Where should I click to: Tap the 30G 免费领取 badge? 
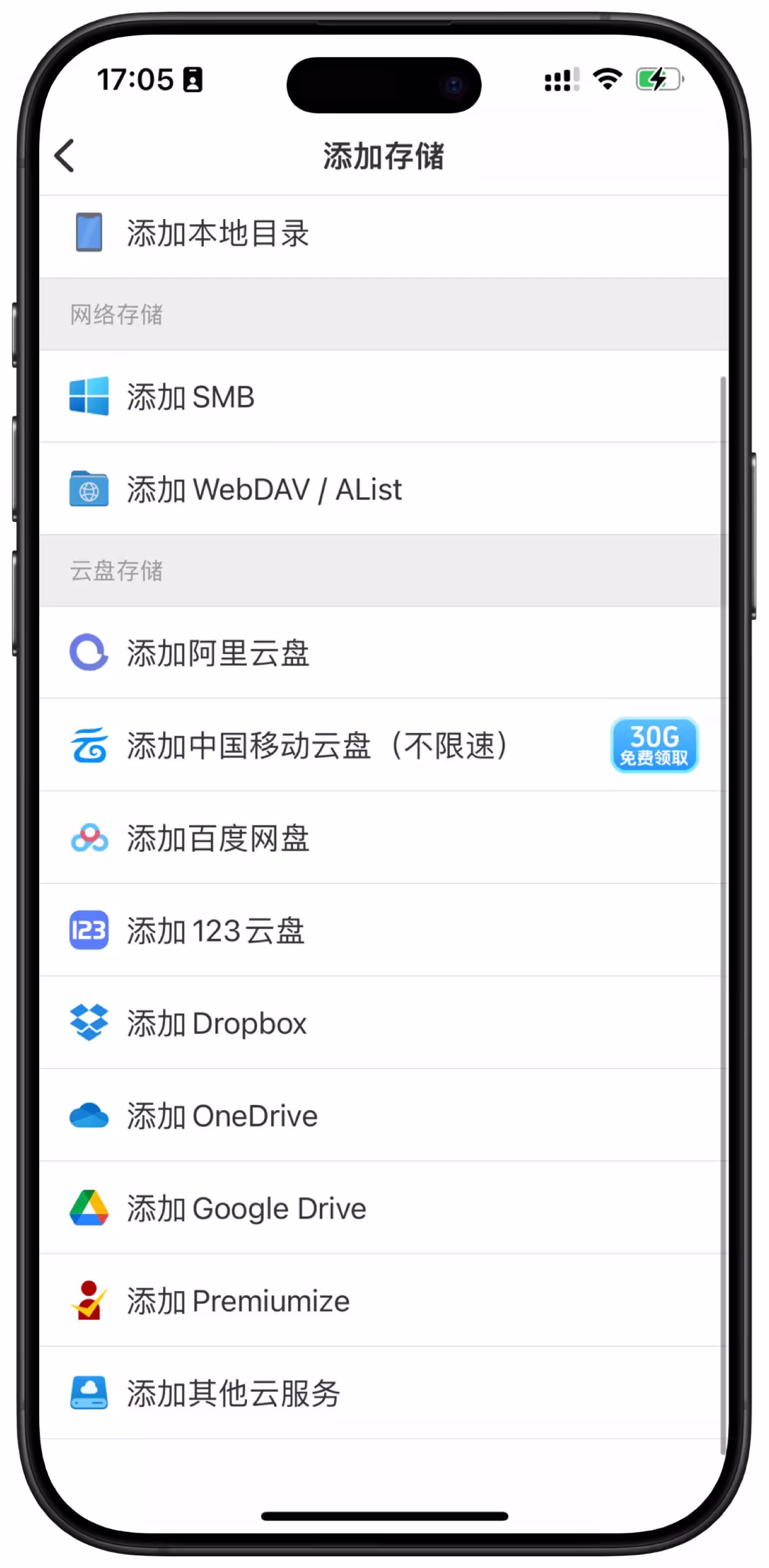pos(654,745)
